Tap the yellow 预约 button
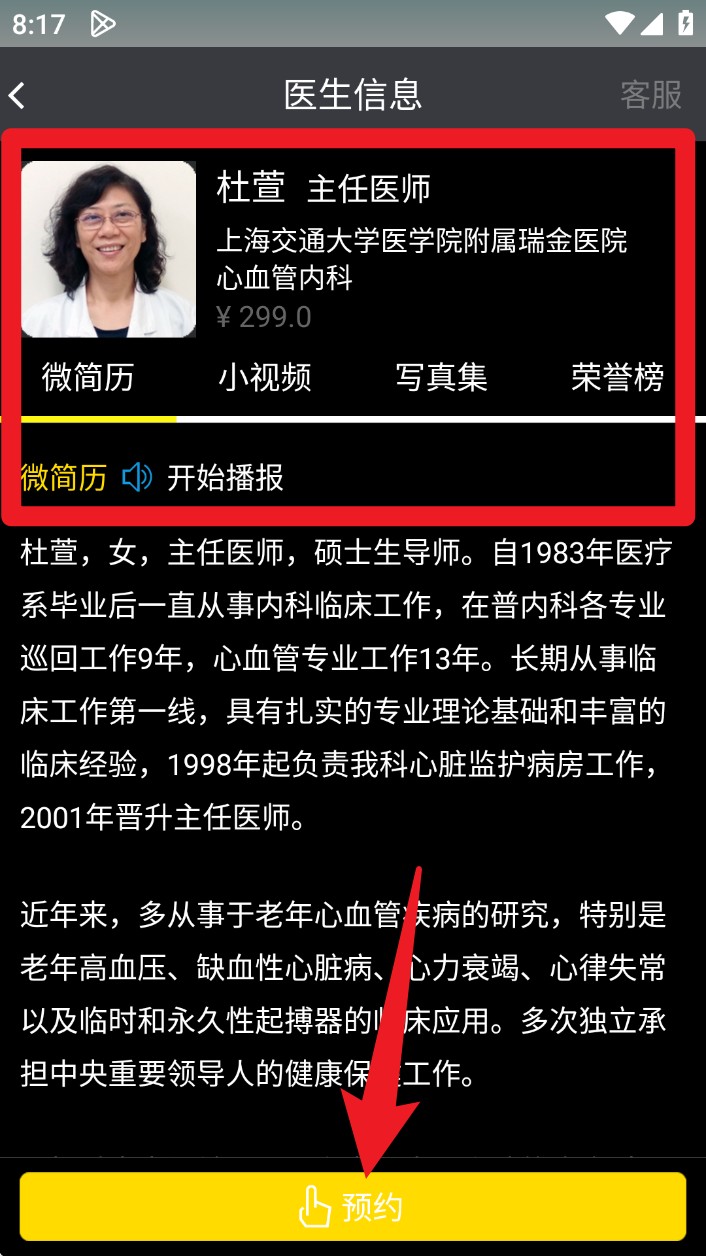This screenshot has height=1256, width=706. coord(353,1207)
